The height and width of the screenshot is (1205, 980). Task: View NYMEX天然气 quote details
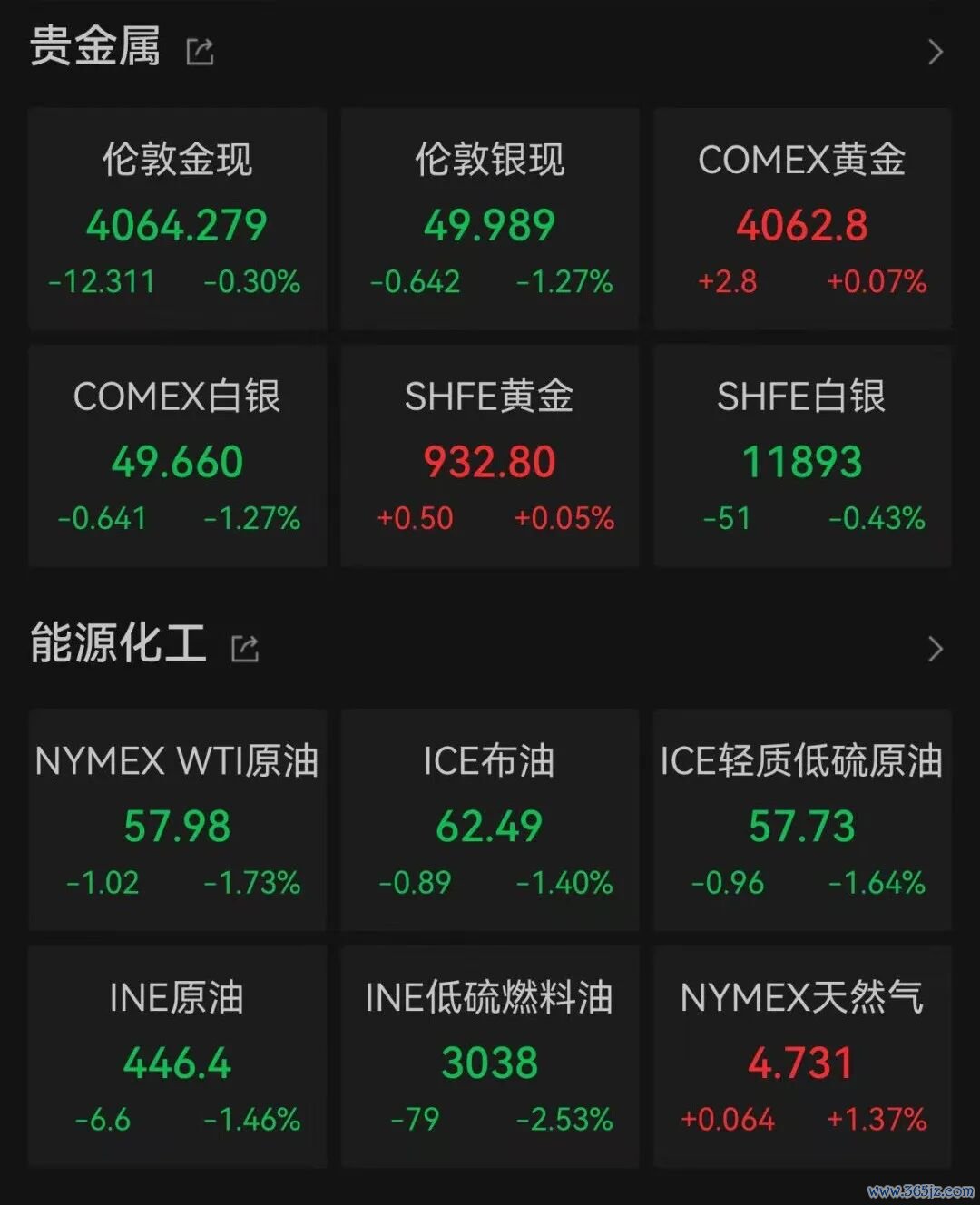click(802, 1057)
